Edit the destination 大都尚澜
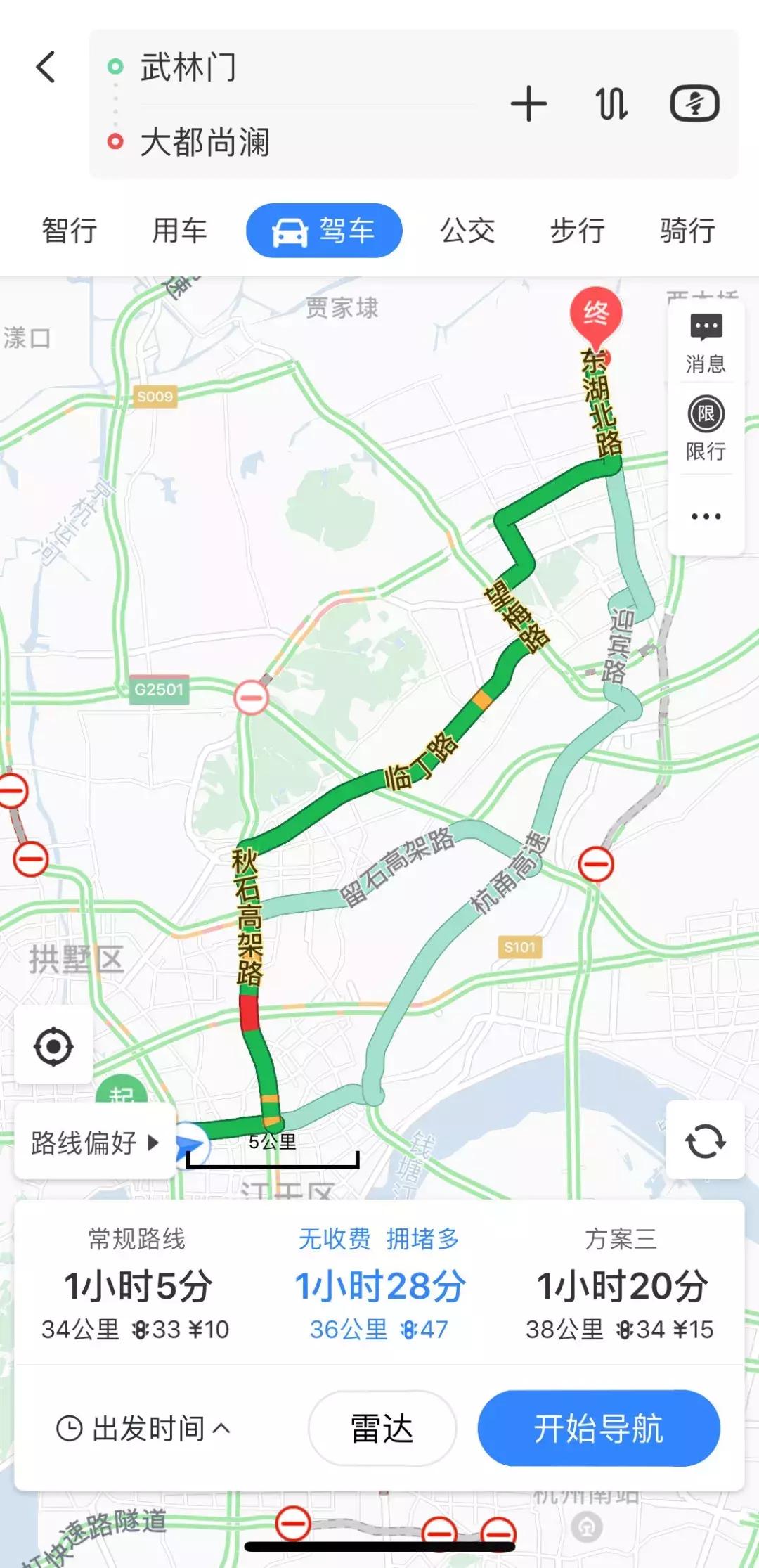This screenshot has height=1568, width=759. point(205,142)
